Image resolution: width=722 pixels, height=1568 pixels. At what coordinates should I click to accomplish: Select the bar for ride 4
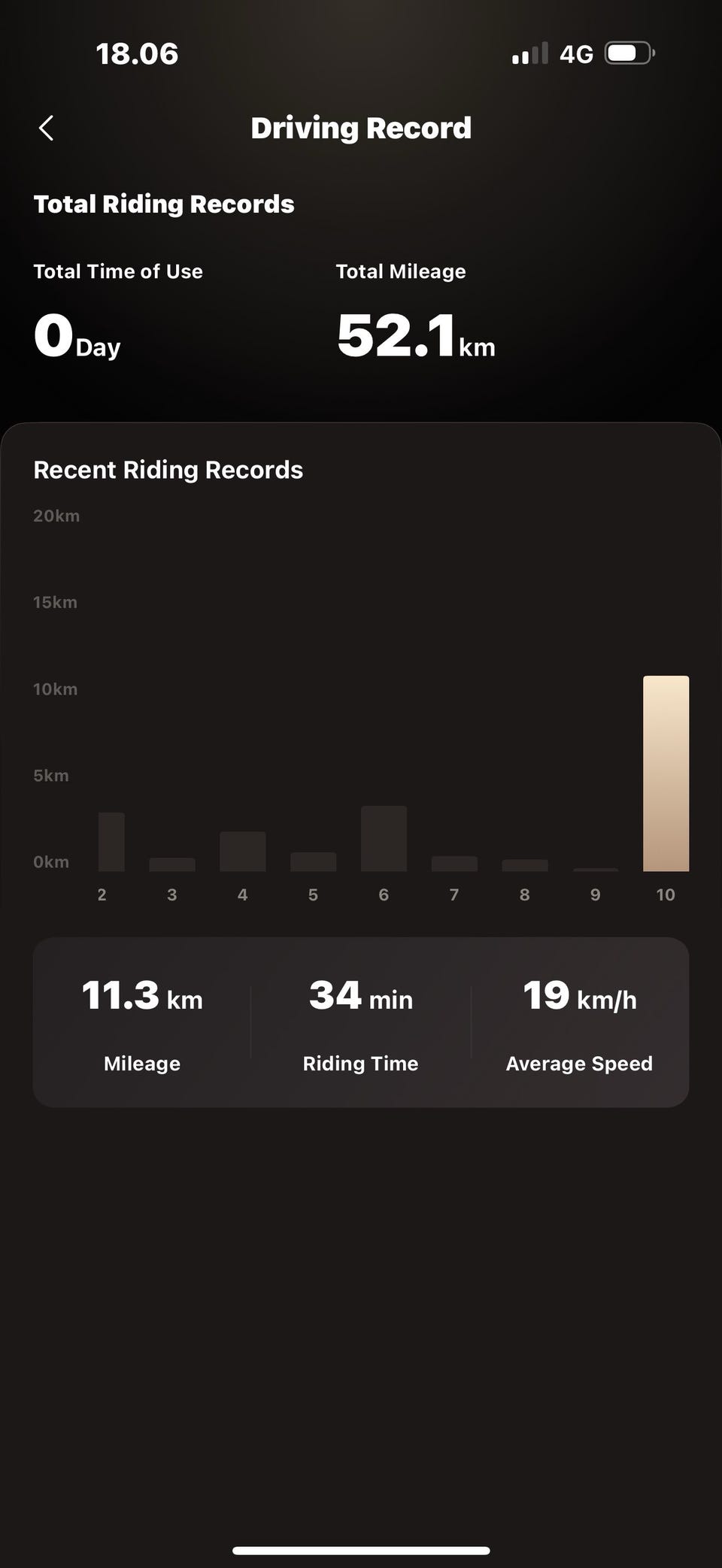click(x=243, y=852)
